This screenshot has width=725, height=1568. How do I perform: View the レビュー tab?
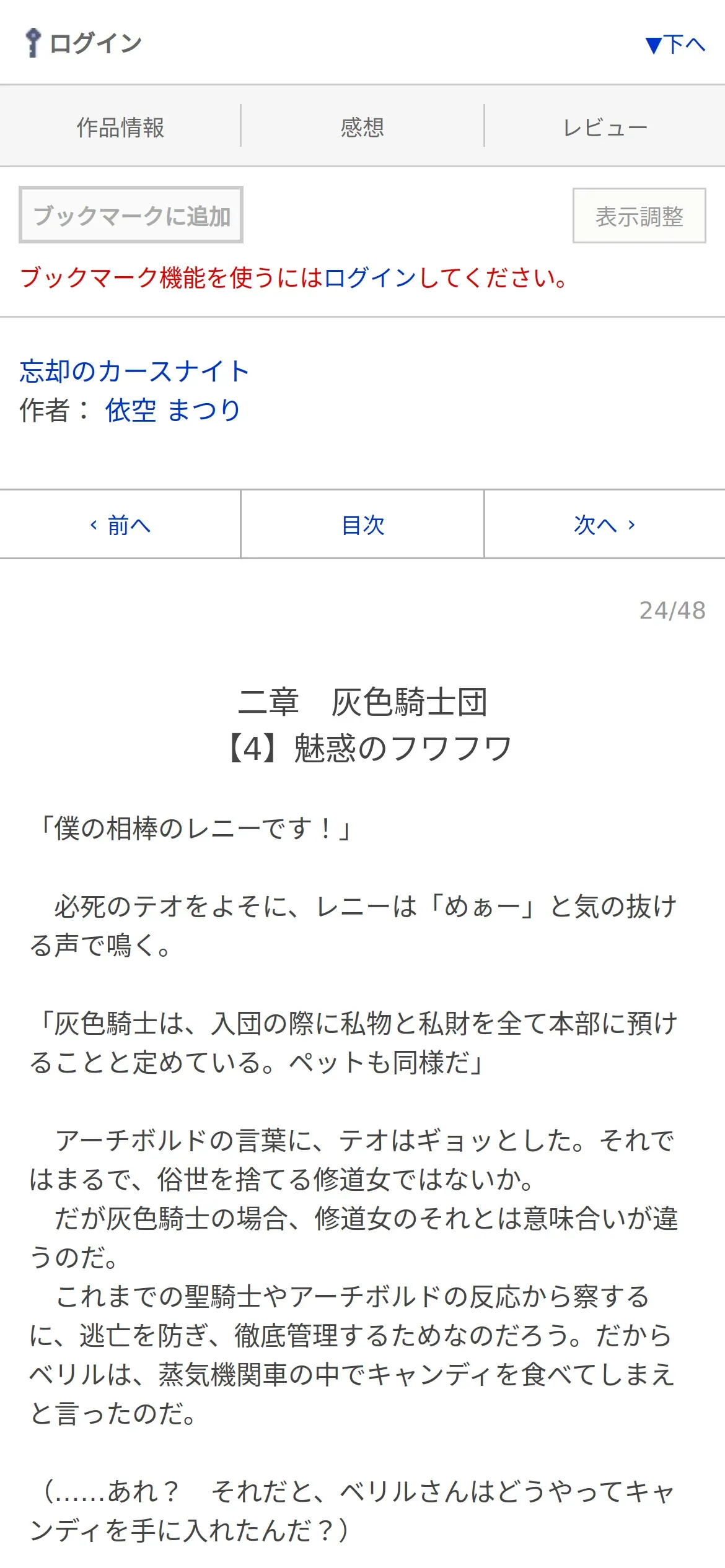point(605,127)
